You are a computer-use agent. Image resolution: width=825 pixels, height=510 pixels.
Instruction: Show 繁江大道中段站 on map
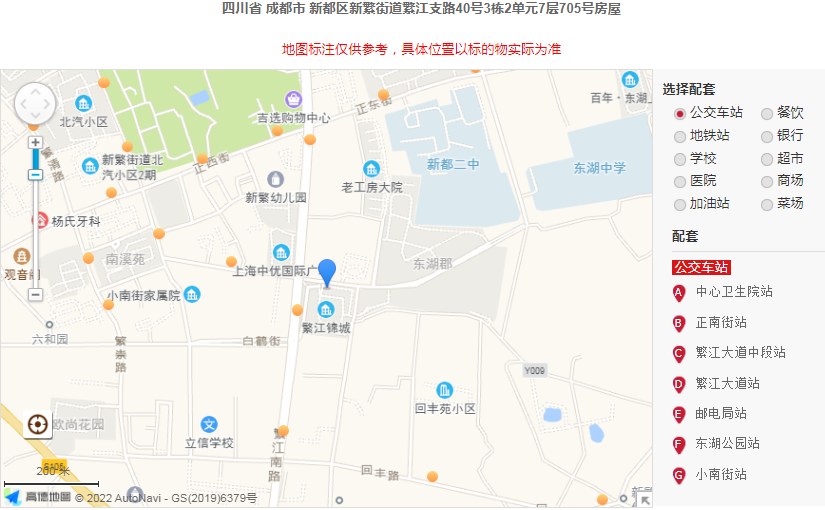[x=740, y=353]
